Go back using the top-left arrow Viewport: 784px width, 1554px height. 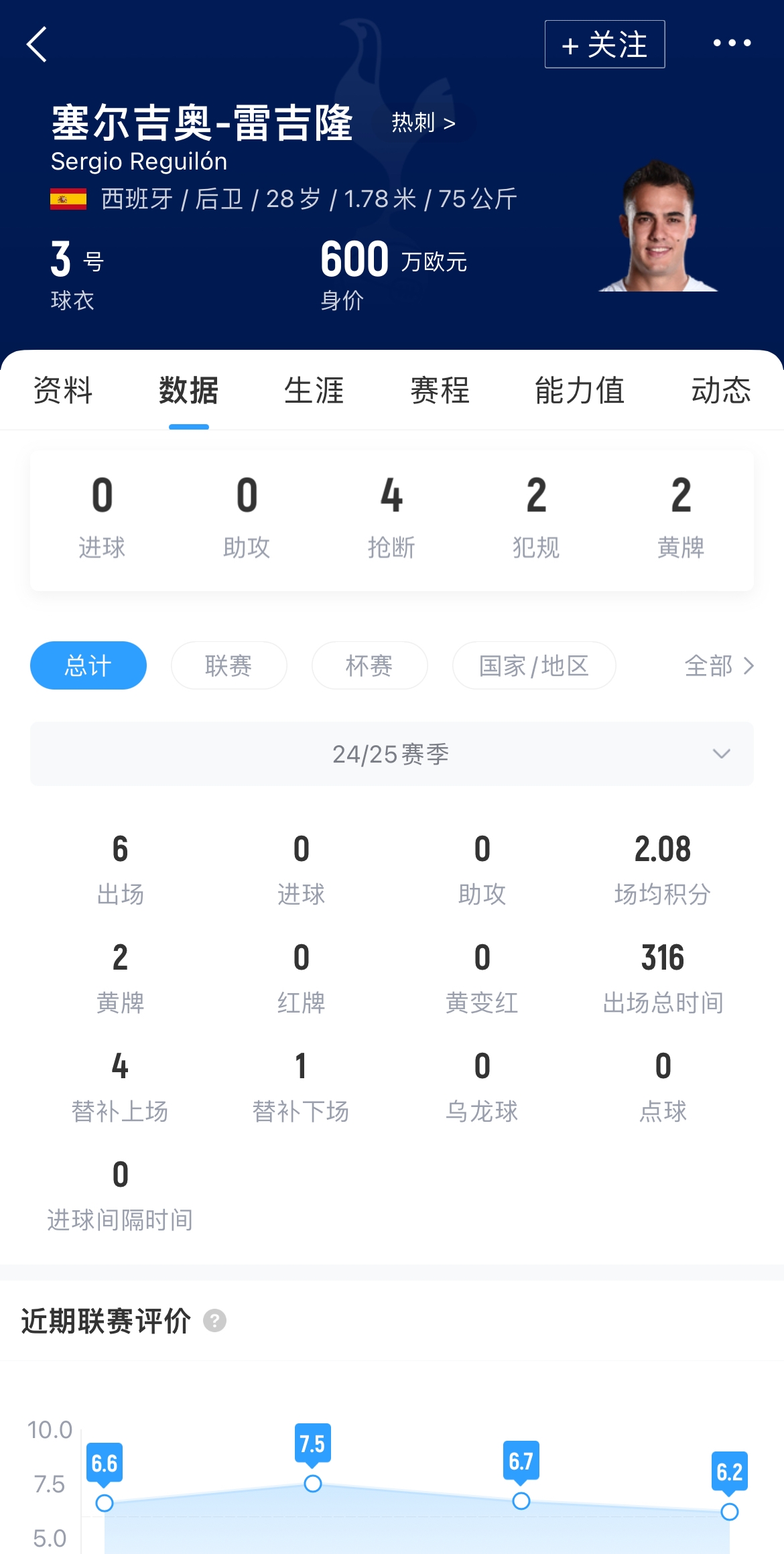point(38,44)
